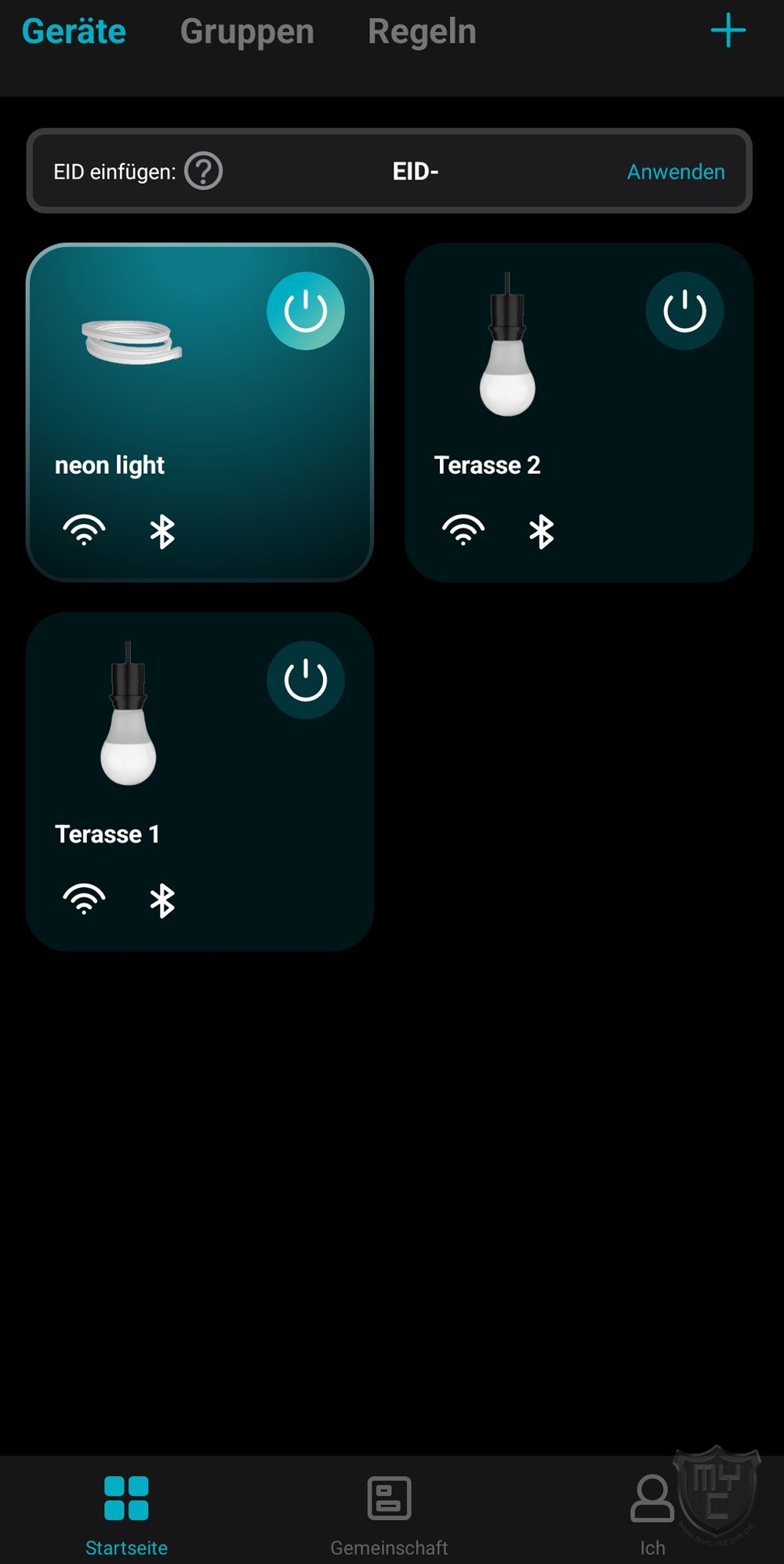Tap the EID- input field
Screen dimensions: 784x1564
(416, 172)
